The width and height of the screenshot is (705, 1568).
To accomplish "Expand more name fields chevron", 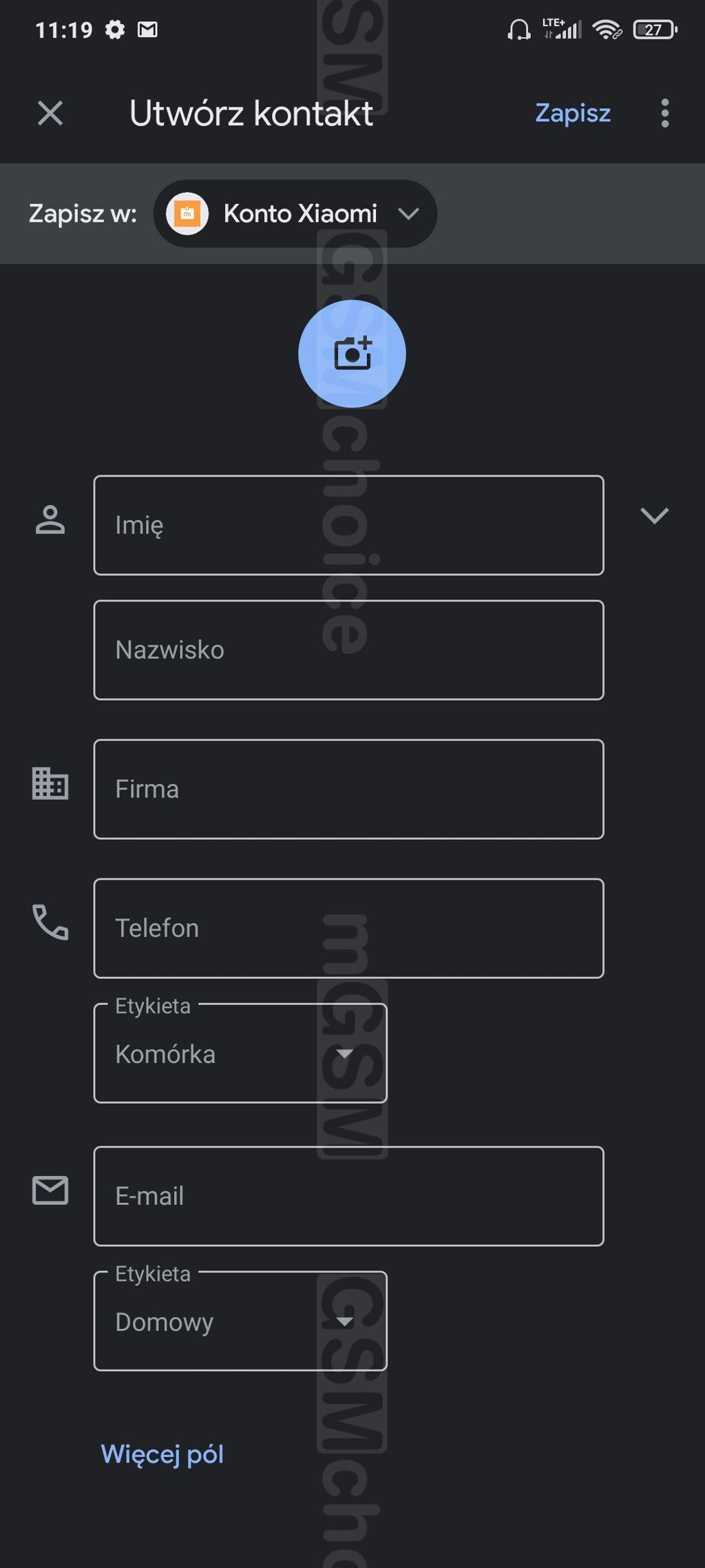I will (x=654, y=515).
